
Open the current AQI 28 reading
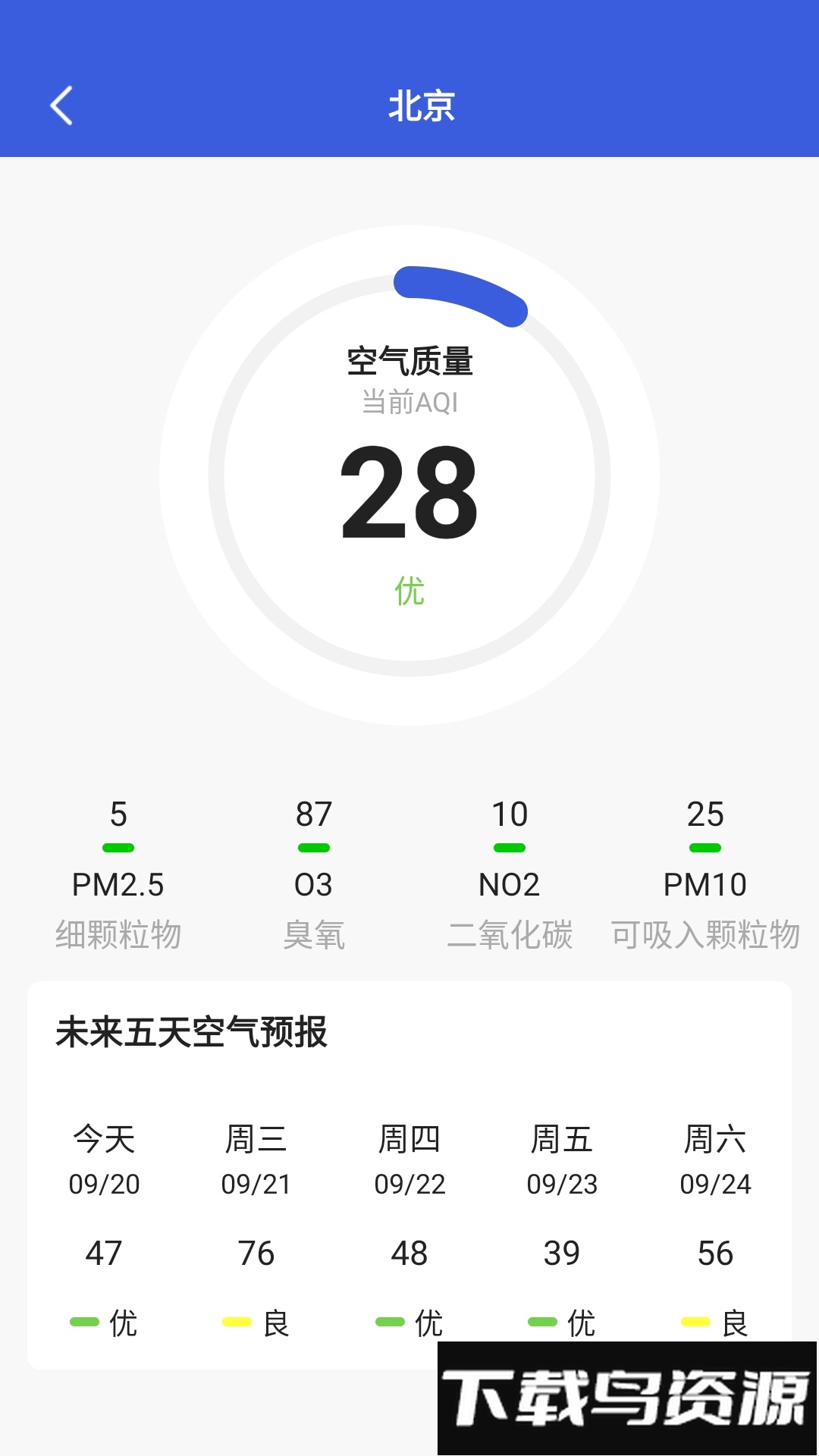409,493
